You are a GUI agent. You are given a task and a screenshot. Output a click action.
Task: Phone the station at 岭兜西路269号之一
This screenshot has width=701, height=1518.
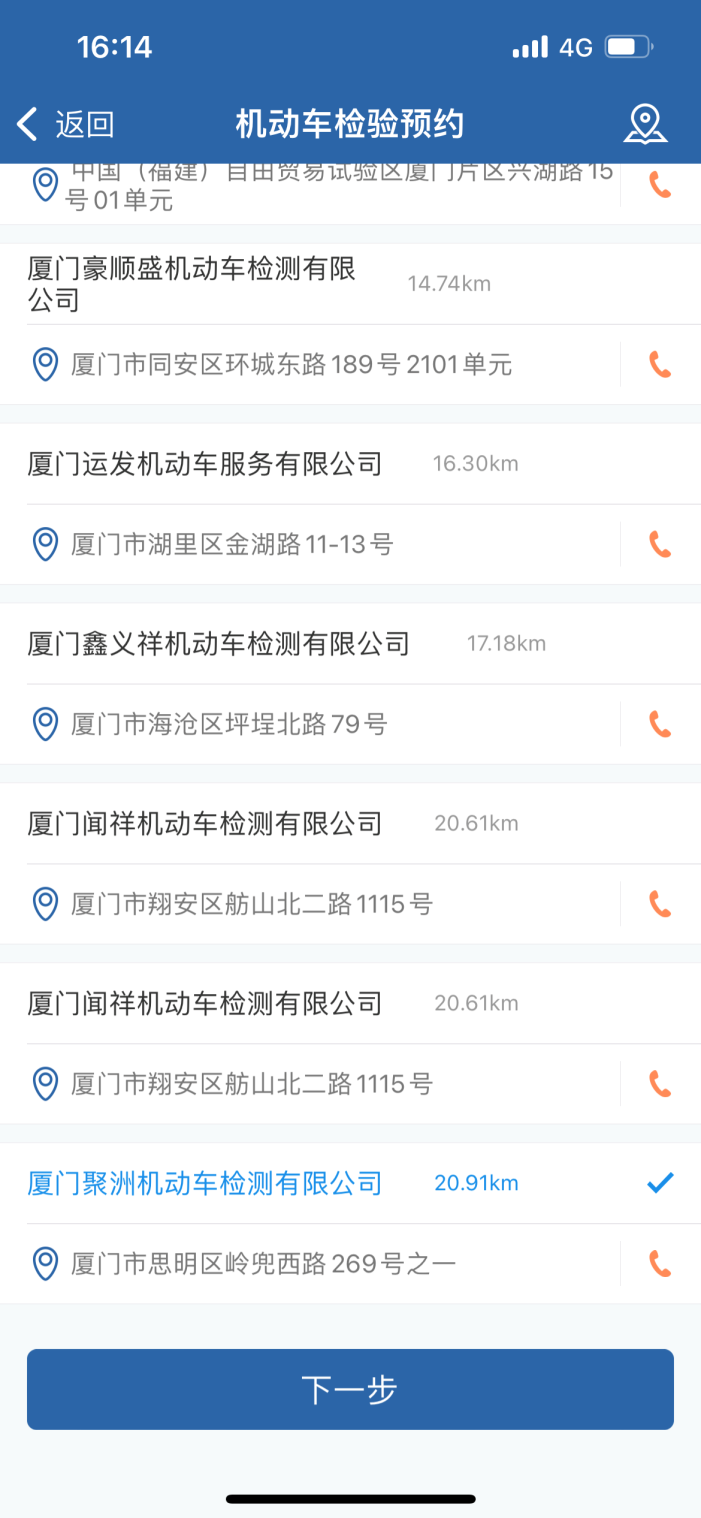pyautogui.click(x=660, y=1264)
